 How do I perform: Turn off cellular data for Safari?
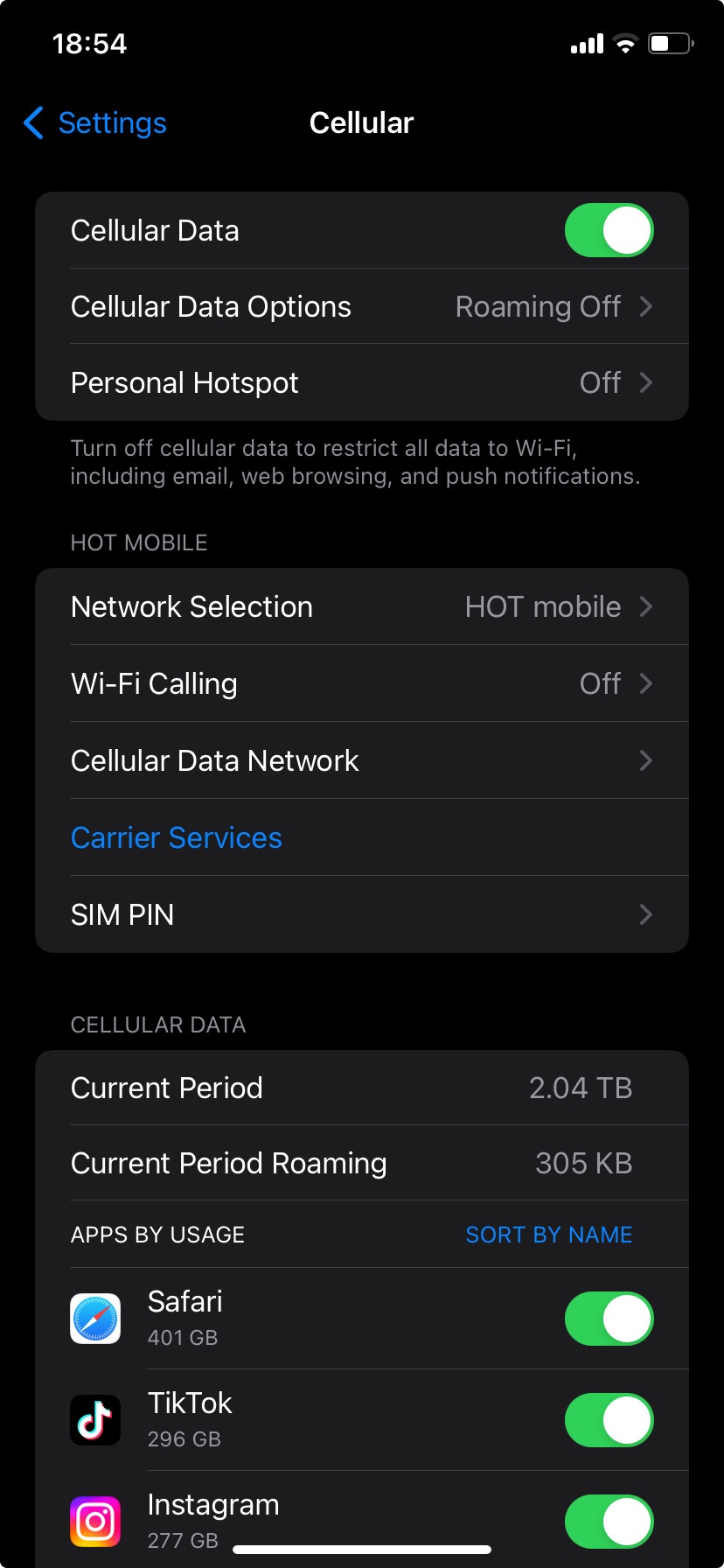click(x=609, y=1319)
